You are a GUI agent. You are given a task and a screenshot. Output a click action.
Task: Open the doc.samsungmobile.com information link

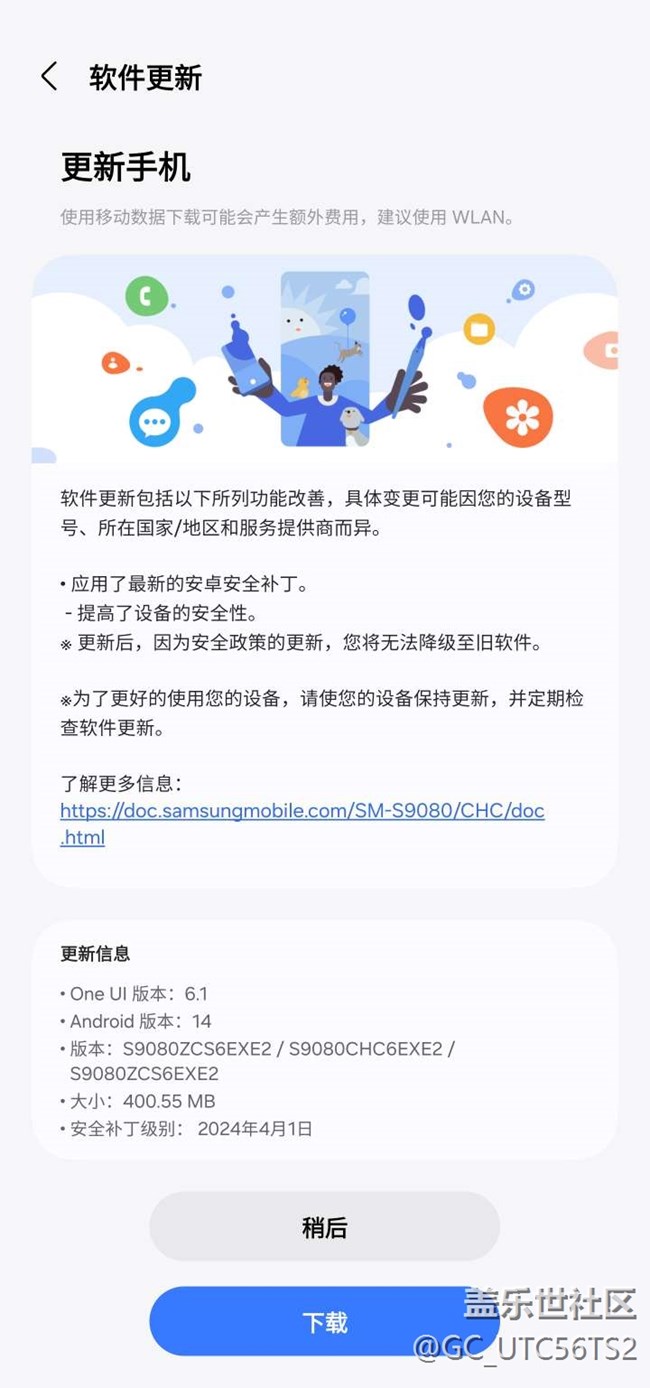[302, 824]
